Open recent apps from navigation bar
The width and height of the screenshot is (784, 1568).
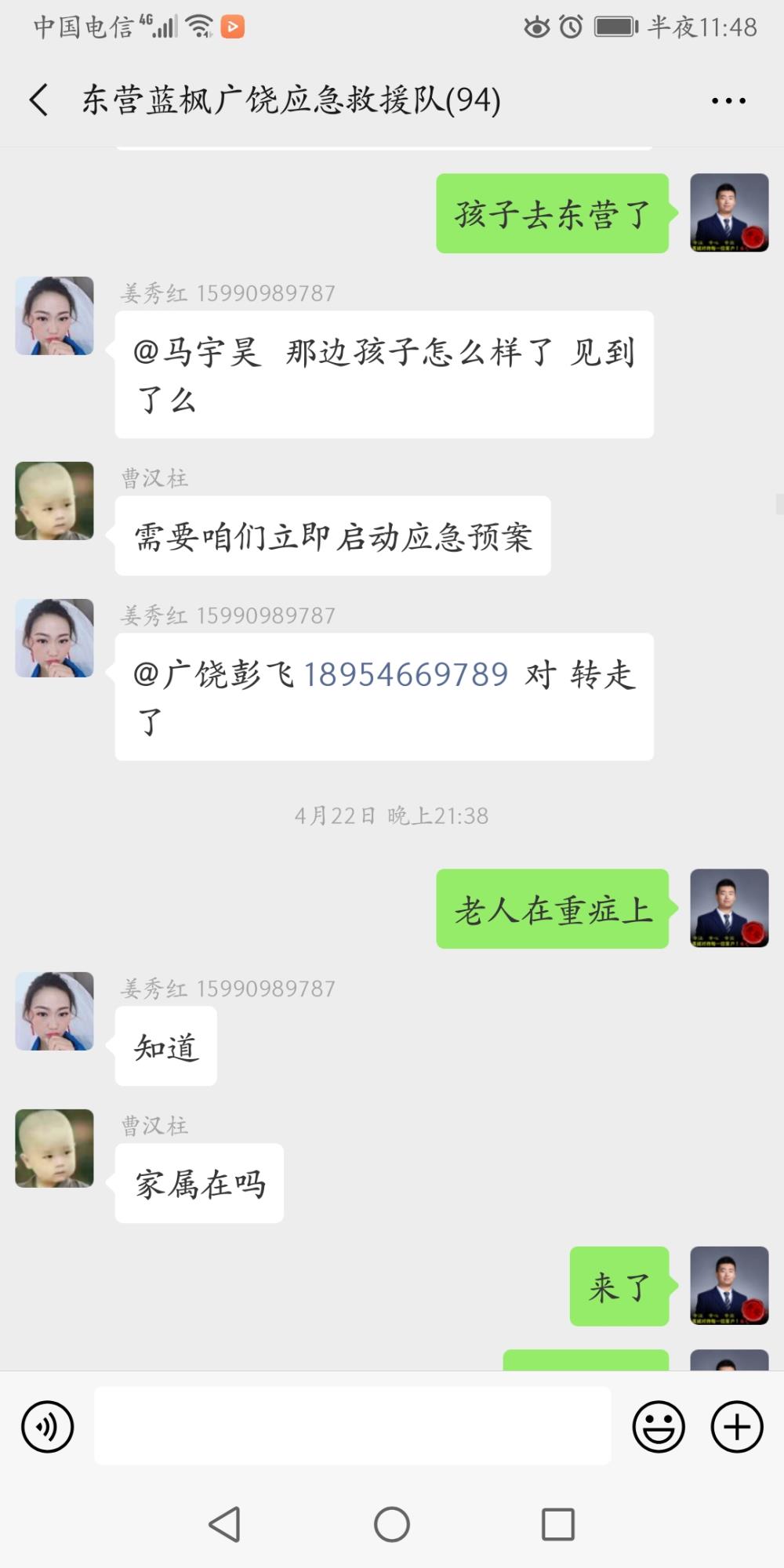tap(558, 1524)
